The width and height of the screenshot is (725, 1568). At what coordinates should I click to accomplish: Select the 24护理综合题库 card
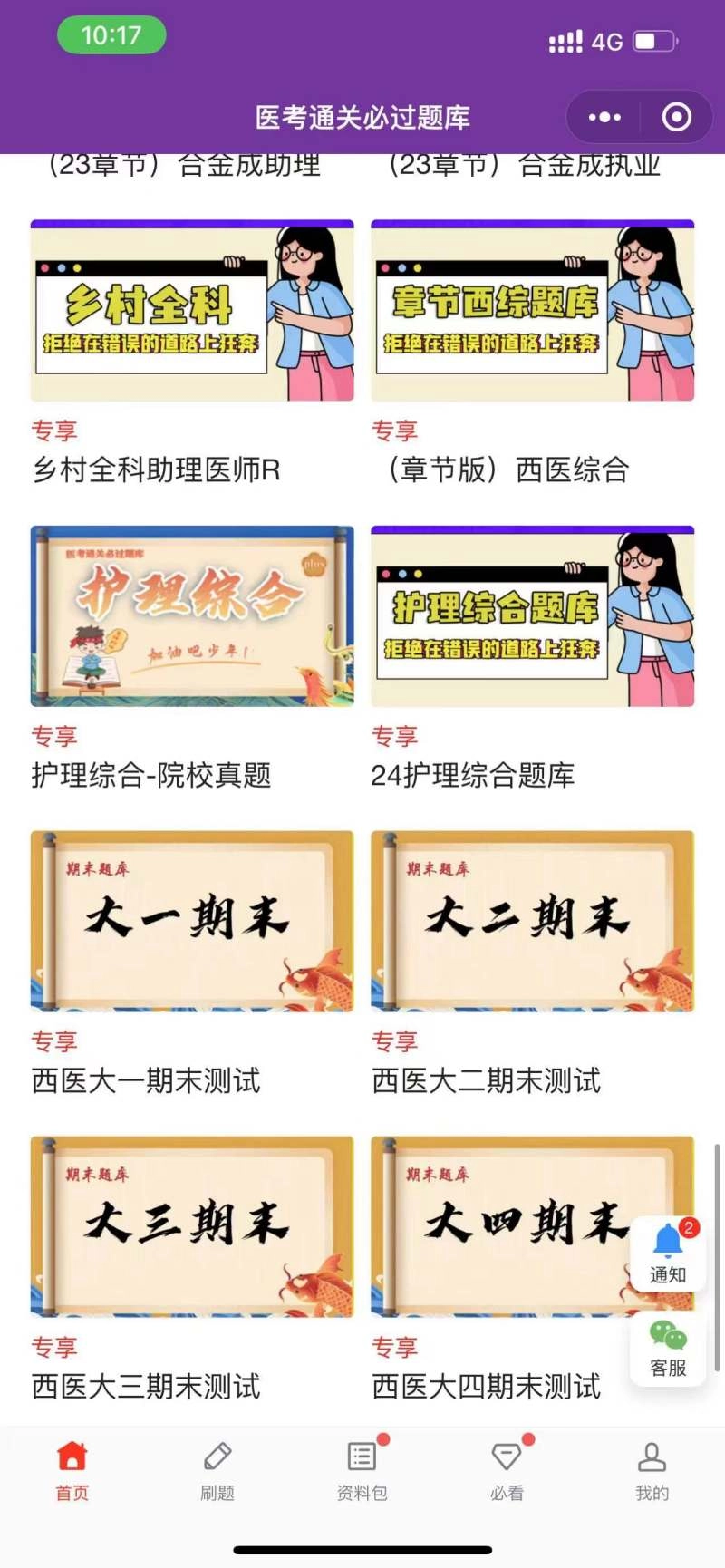(x=533, y=616)
